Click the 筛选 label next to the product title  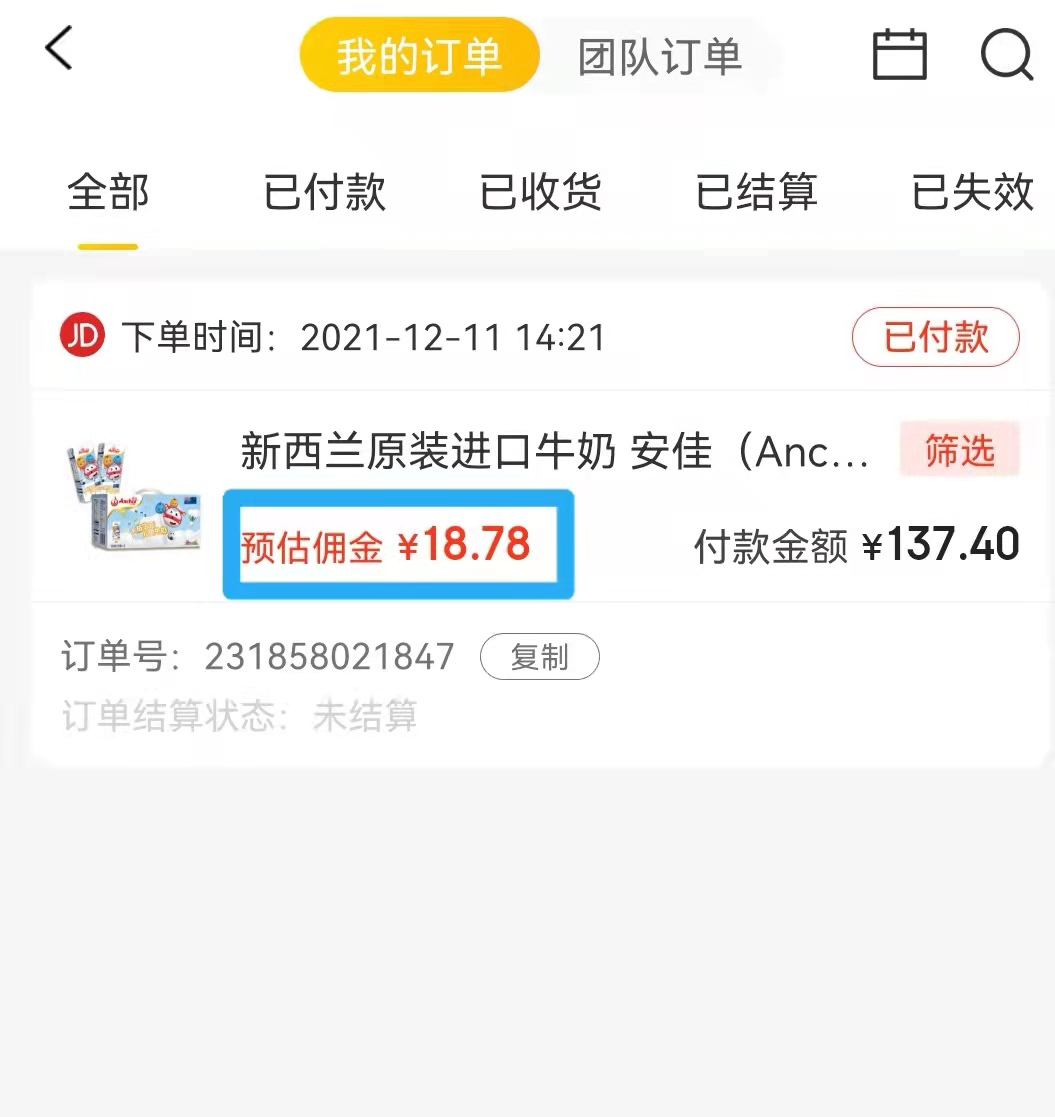point(959,452)
